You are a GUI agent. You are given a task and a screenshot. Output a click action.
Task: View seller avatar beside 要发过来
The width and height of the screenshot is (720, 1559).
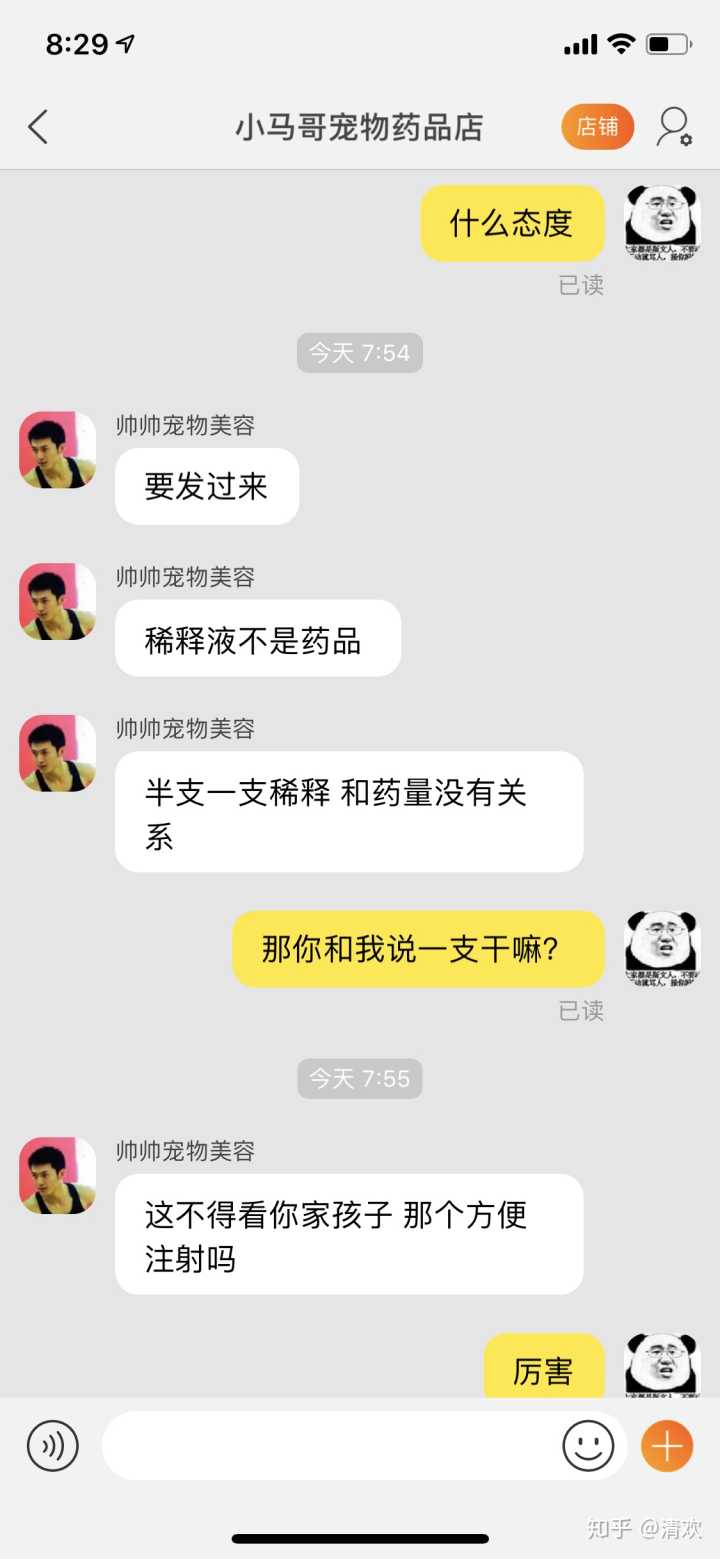point(58,450)
